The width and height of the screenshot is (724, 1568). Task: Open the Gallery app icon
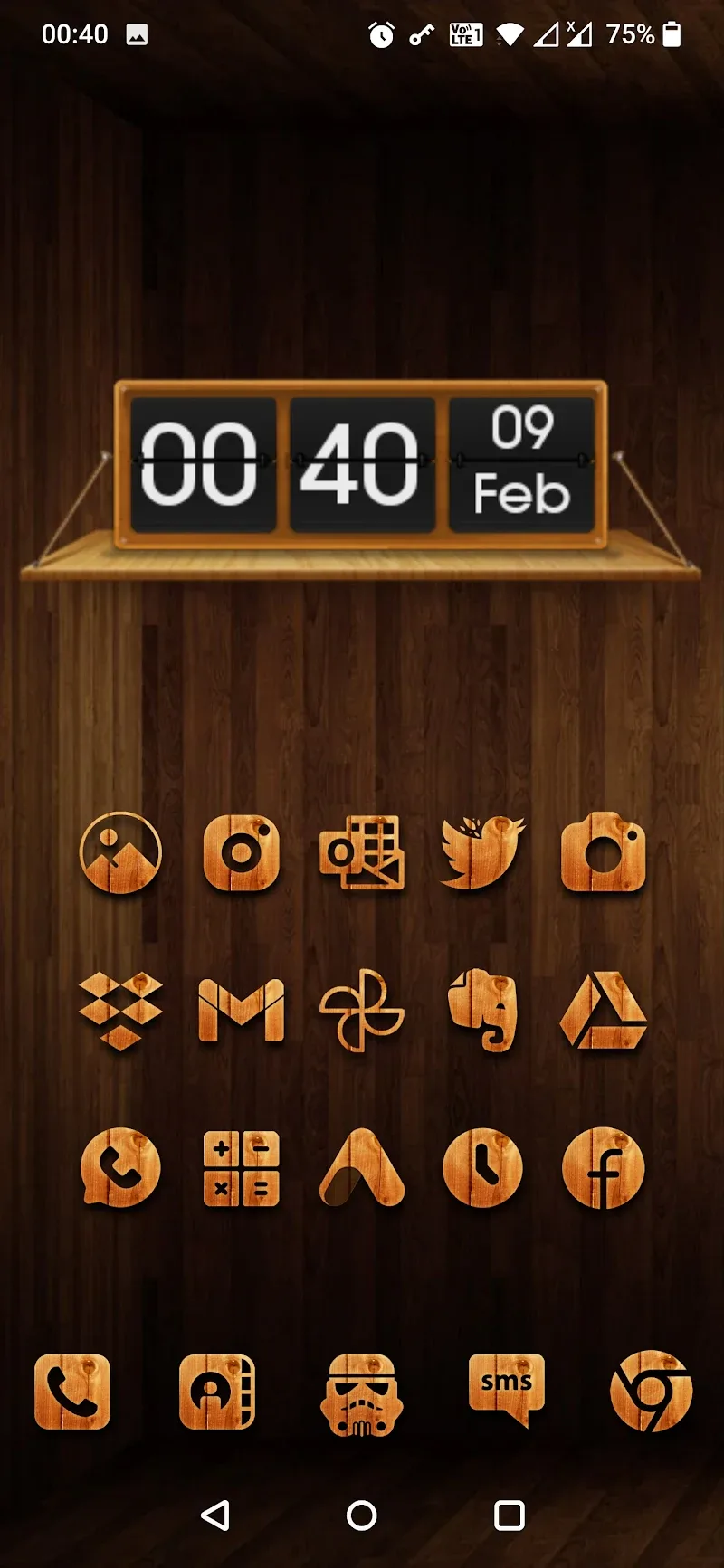(x=120, y=852)
